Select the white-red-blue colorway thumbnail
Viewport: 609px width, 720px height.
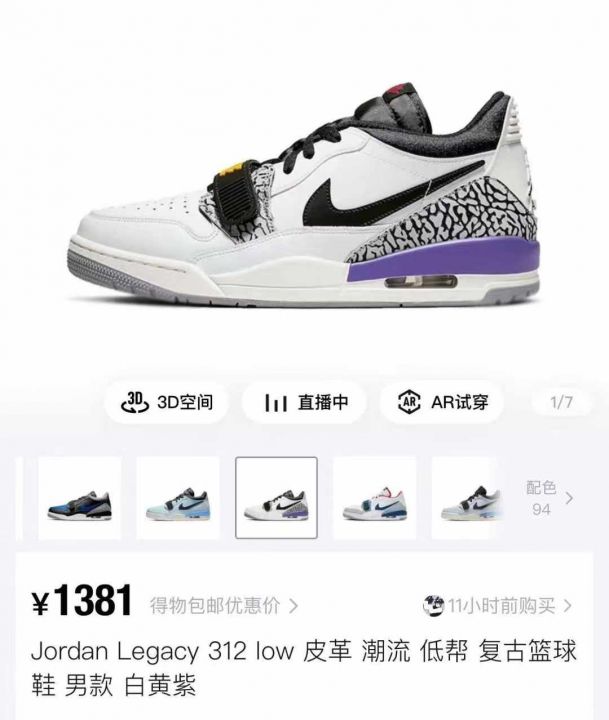tap(374, 498)
